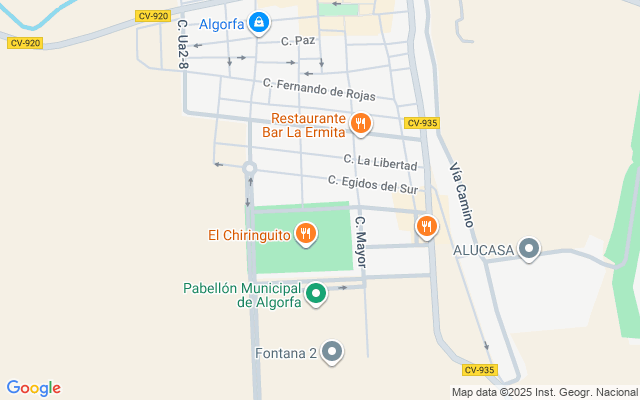Viewport: 640px width, 400px height.
Task: Tap the unlabeled restaurant pin near C. Mayor
Action: (x=427, y=226)
